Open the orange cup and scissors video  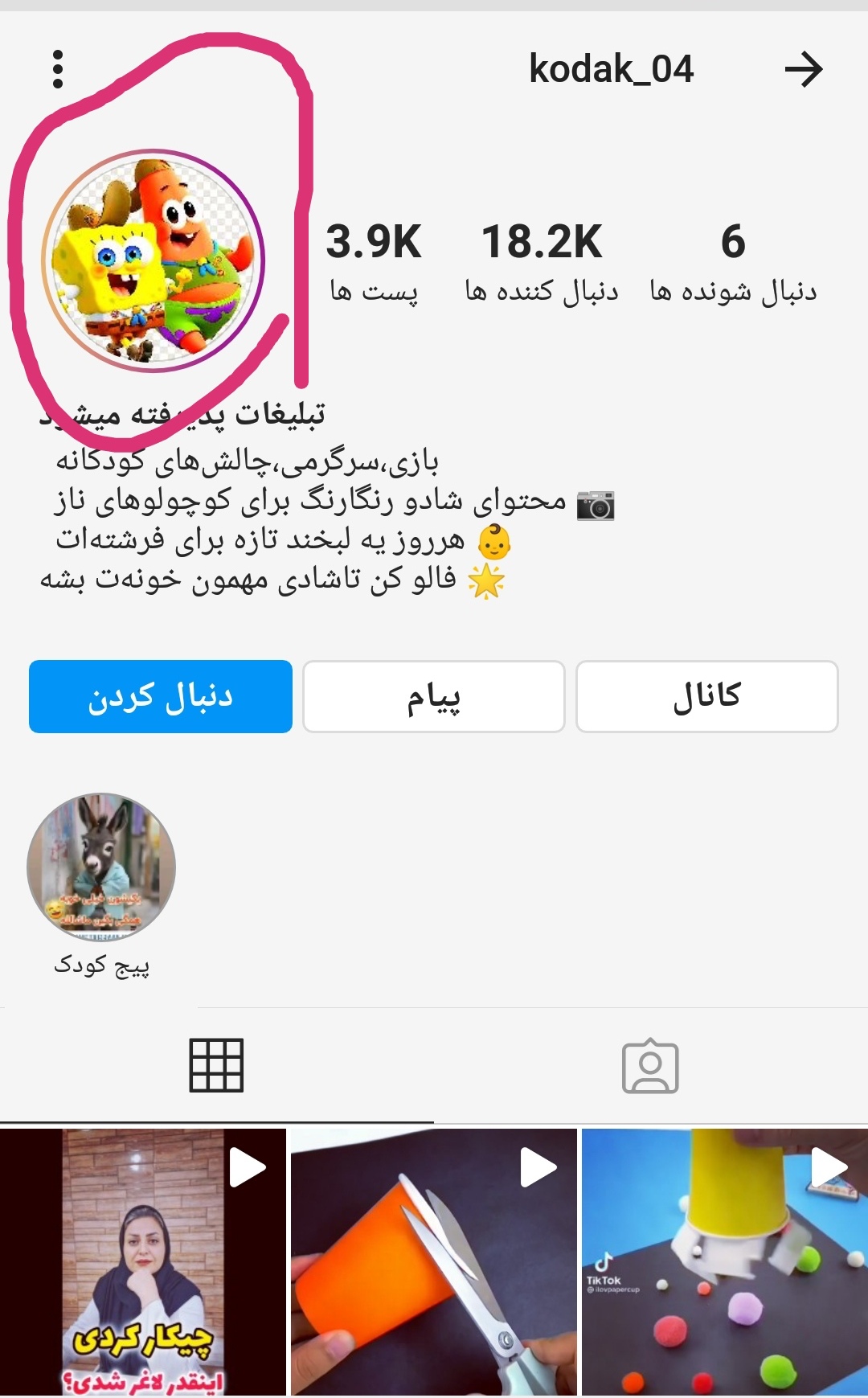pyautogui.click(x=434, y=1262)
